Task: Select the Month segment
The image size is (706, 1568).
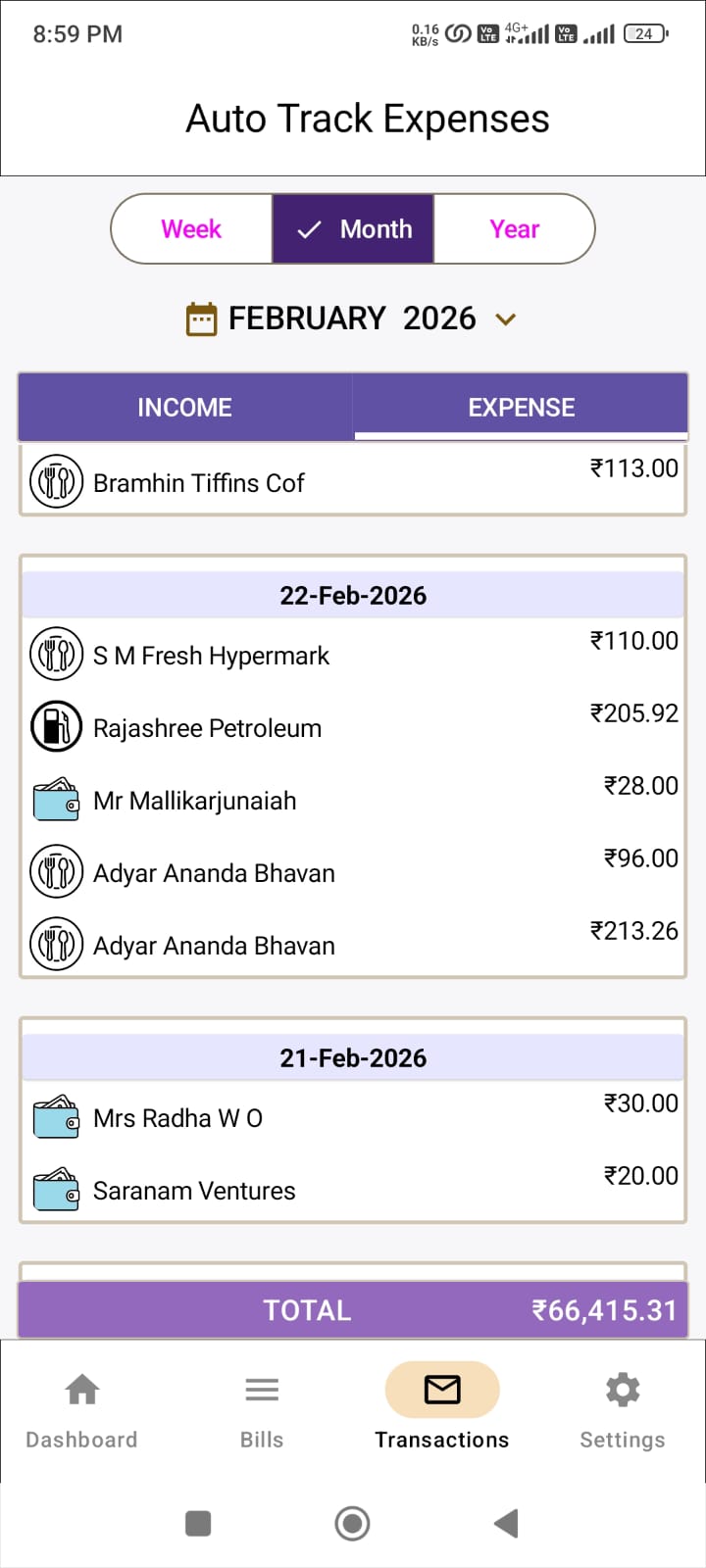Action: 353,229
